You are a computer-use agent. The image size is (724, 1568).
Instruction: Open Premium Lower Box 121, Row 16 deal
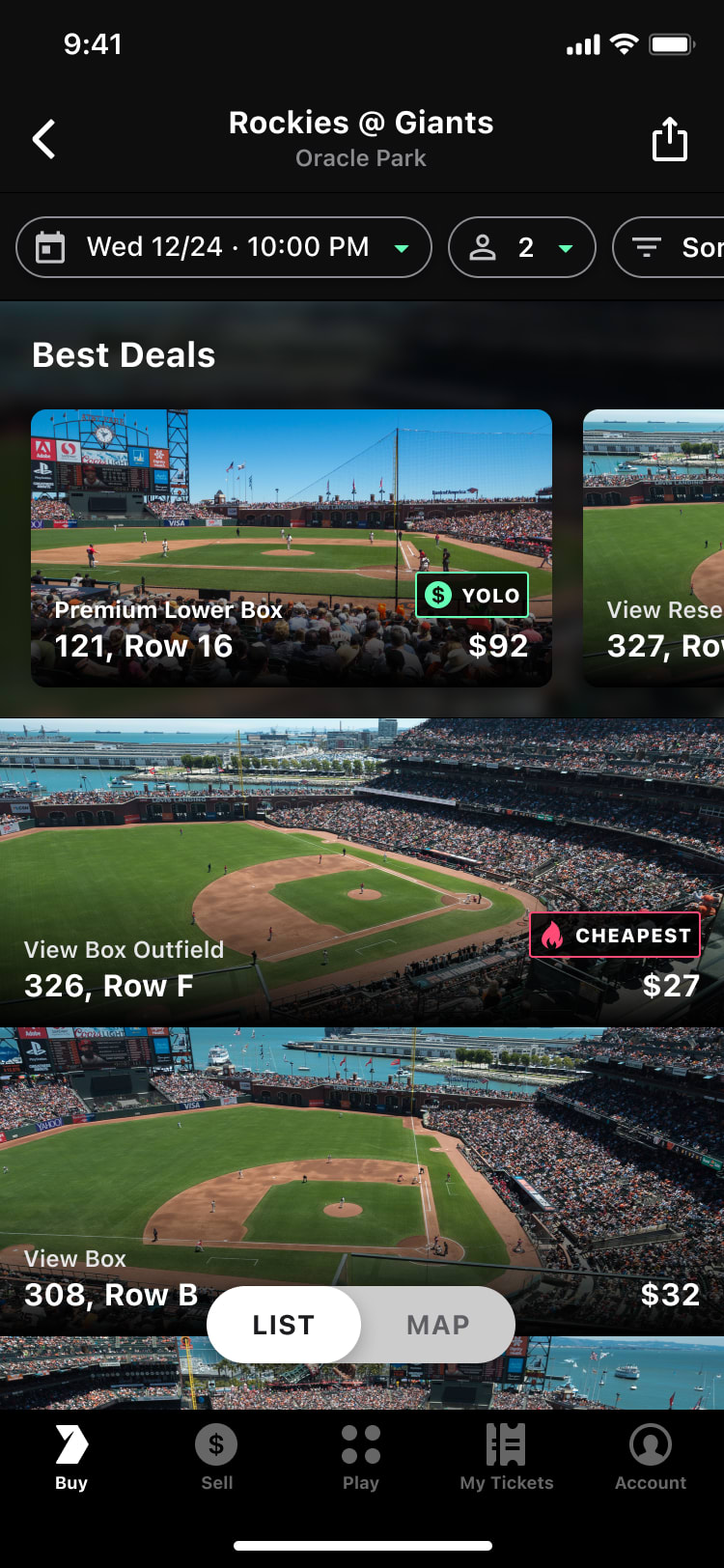coord(291,547)
